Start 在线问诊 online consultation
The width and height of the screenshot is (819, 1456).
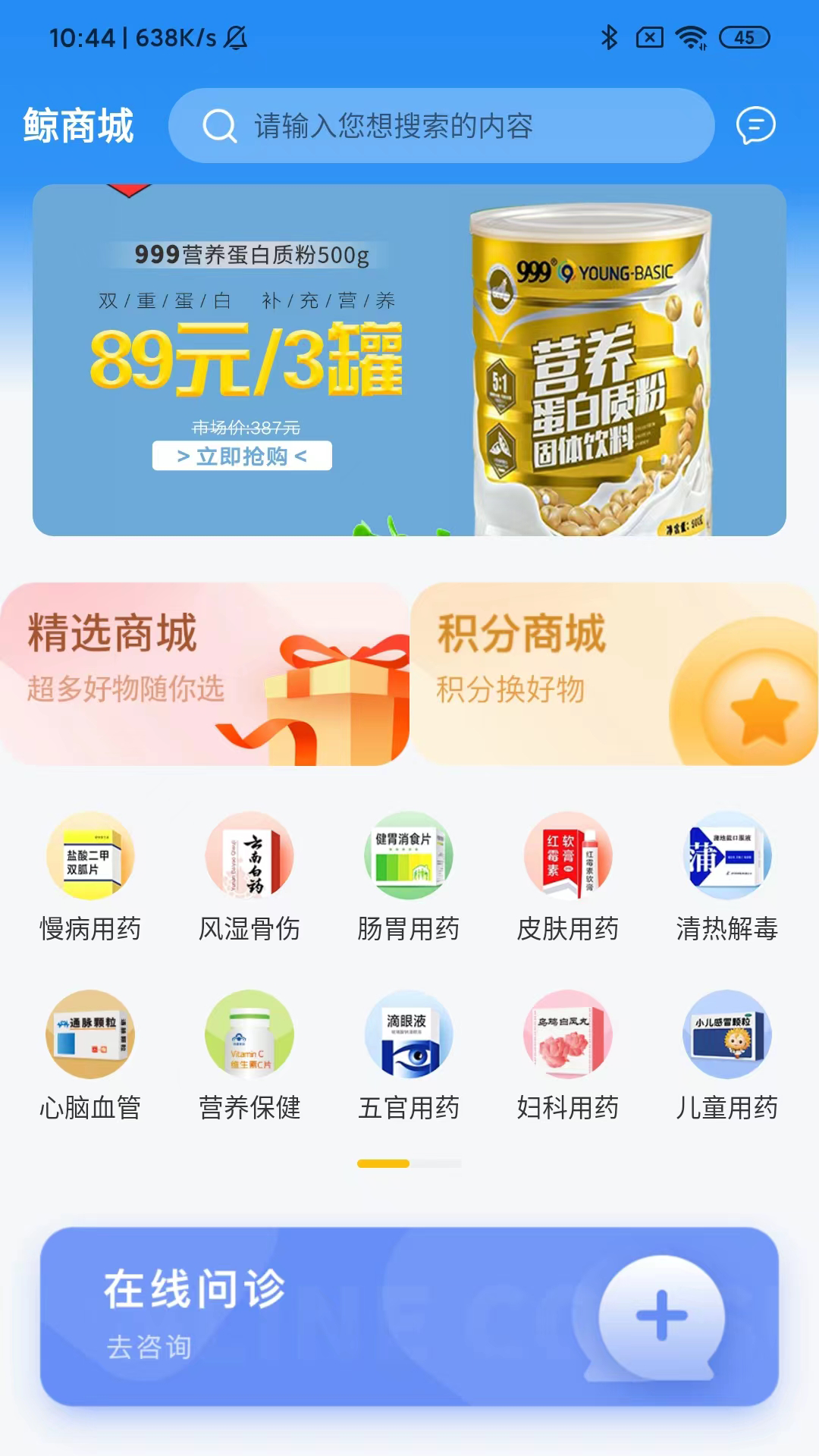[x=409, y=1316]
